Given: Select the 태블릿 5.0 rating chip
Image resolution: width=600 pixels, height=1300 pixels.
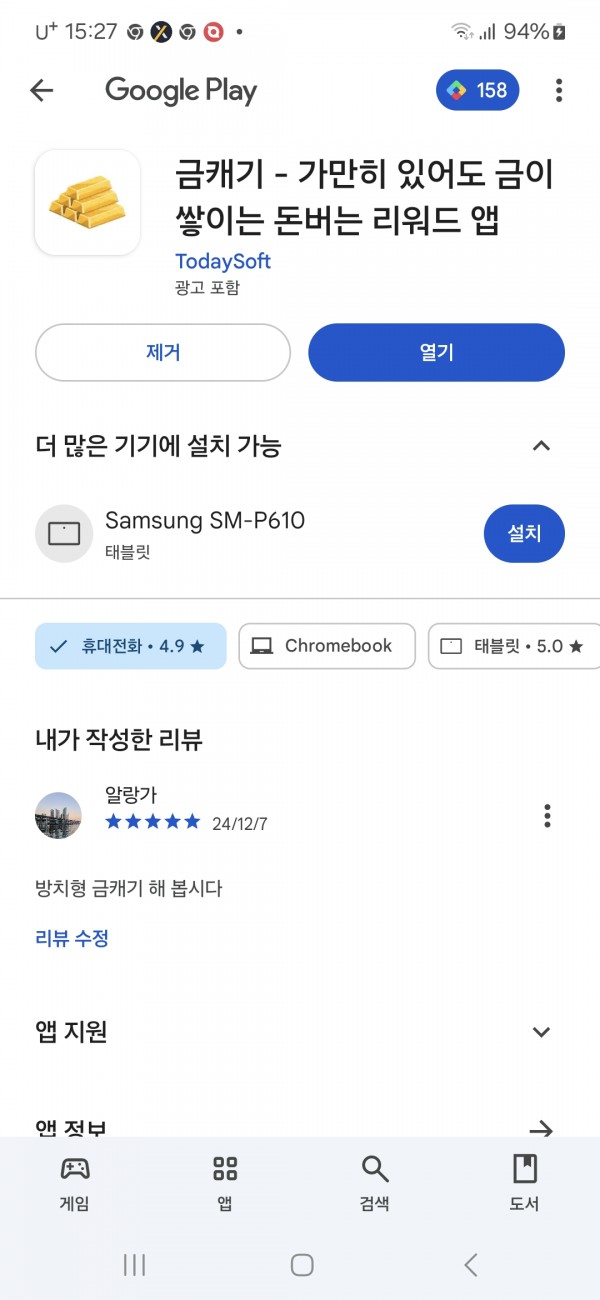Looking at the screenshot, I should click(x=514, y=646).
